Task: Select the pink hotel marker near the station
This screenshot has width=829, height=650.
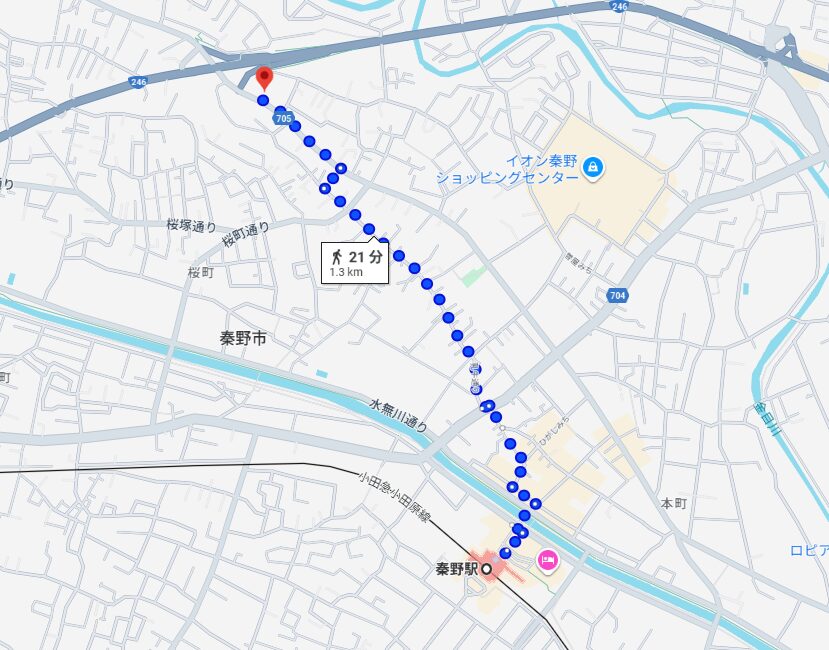Action: pyautogui.click(x=547, y=560)
